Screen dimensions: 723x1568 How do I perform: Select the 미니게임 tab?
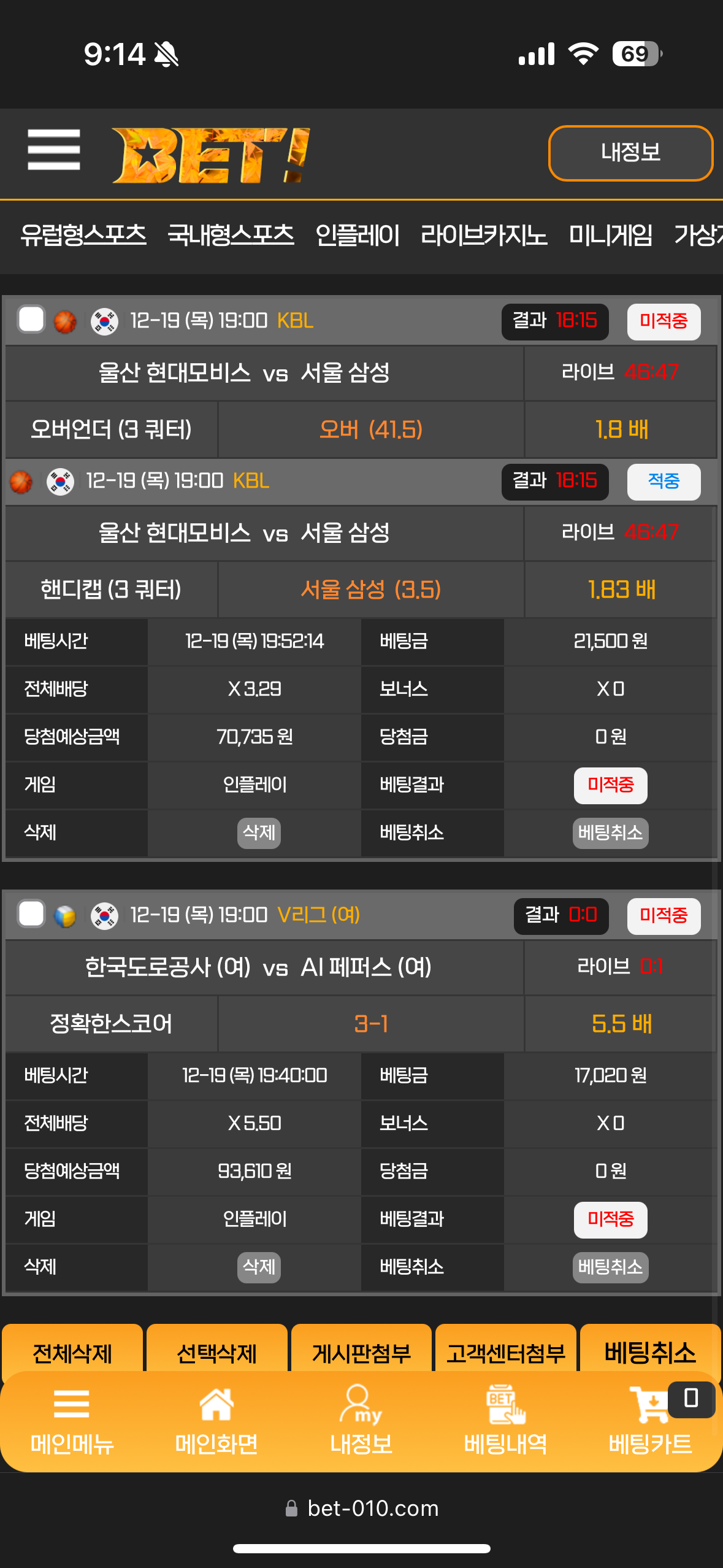pyautogui.click(x=610, y=235)
